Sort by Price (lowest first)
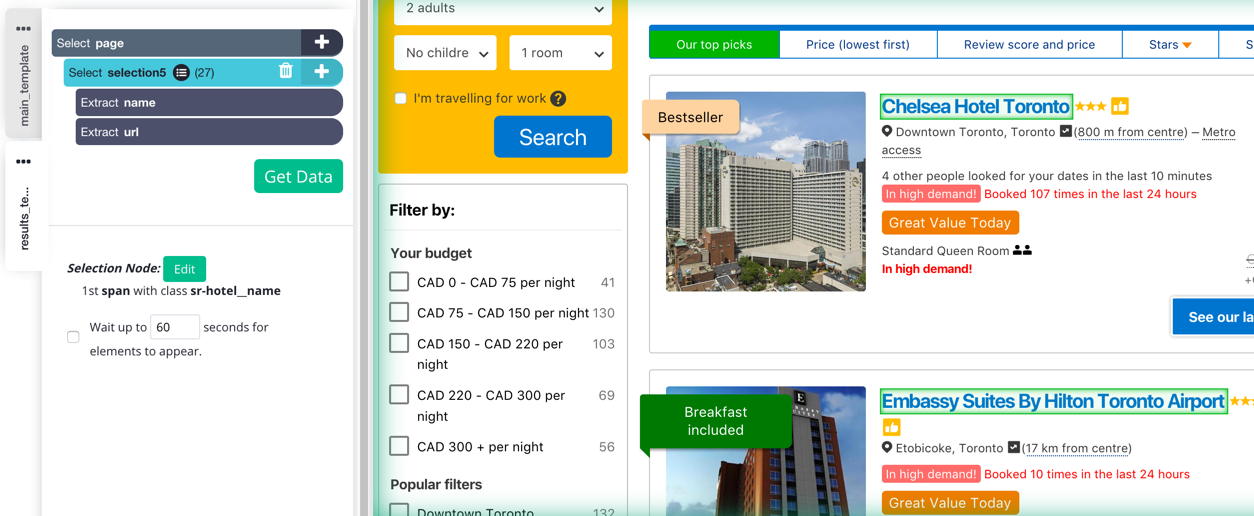The height and width of the screenshot is (516, 1254). point(857,45)
